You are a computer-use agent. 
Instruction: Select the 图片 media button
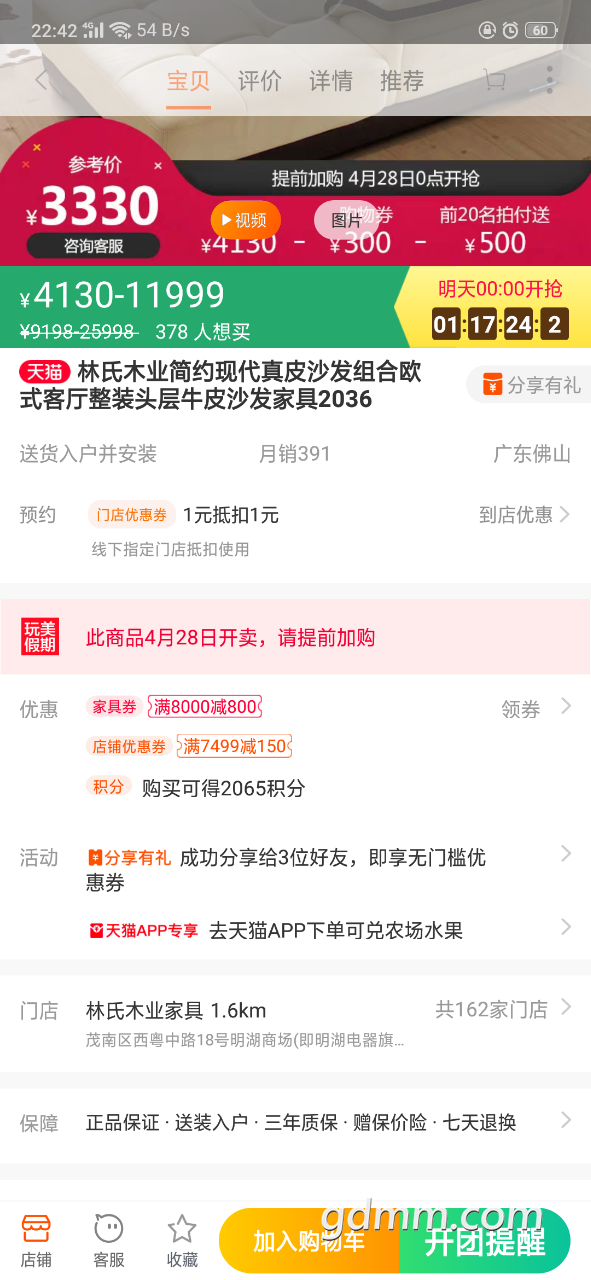pyautogui.click(x=347, y=220)
